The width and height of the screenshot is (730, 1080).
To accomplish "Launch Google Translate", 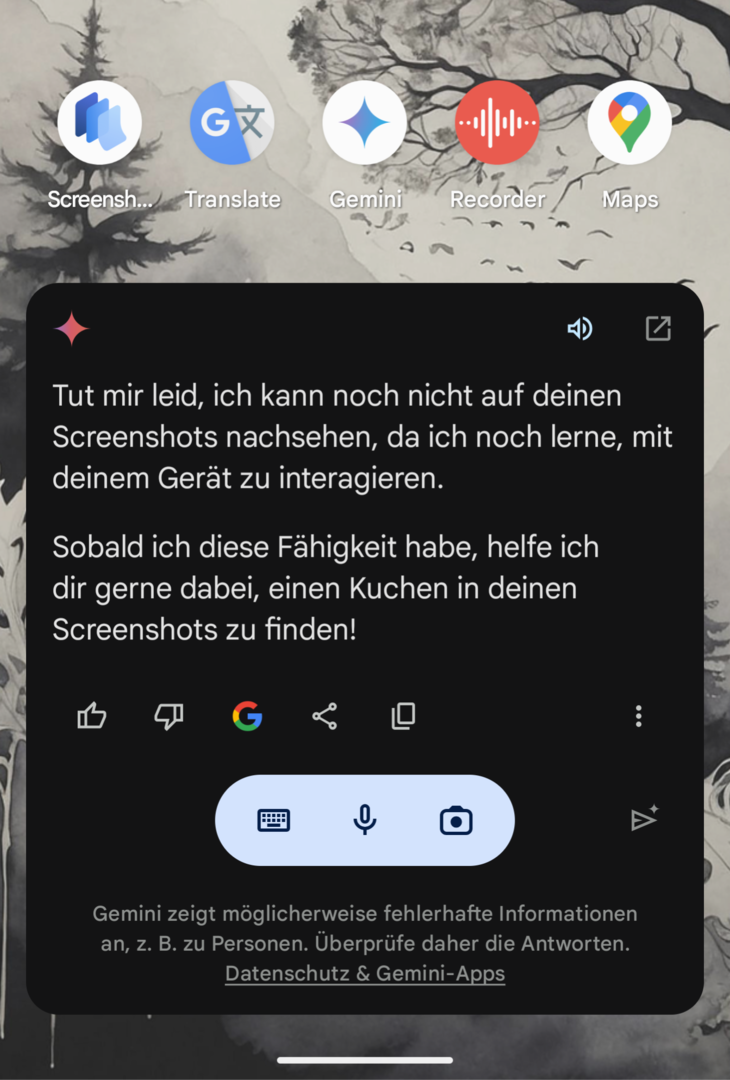I will pyautogui.click(x=232, y=123).
